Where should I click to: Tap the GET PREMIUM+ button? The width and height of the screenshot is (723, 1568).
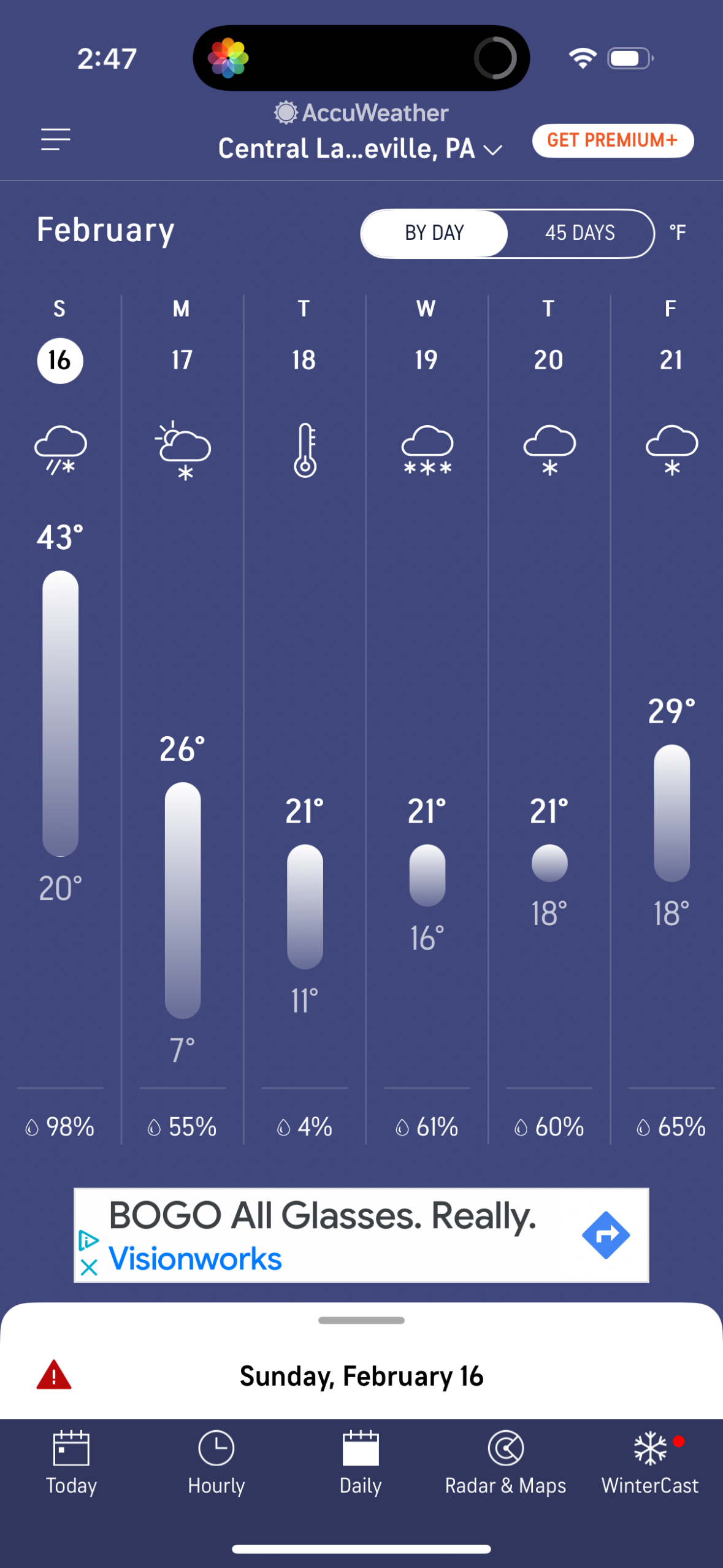click(x=612, y=140)
